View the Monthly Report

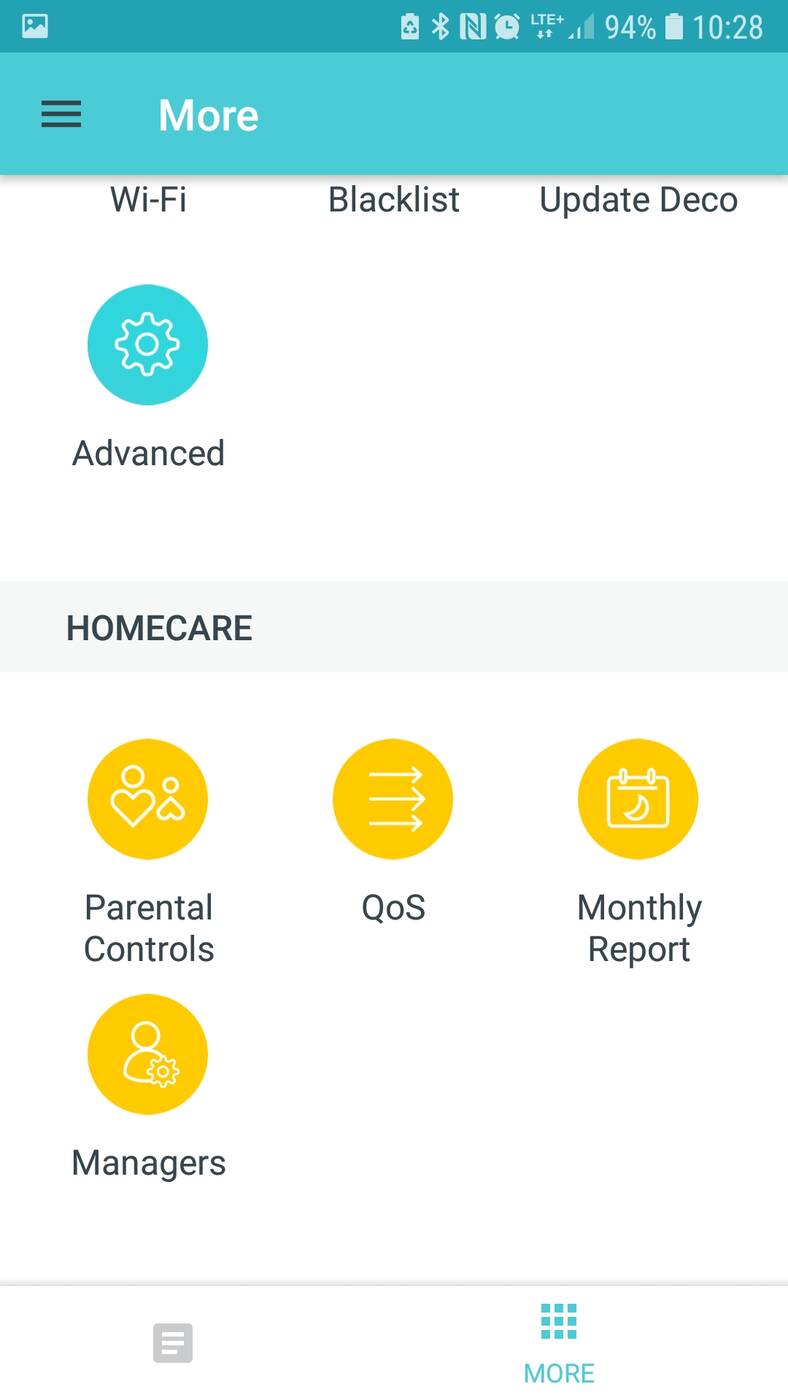(x=638, y=799)
